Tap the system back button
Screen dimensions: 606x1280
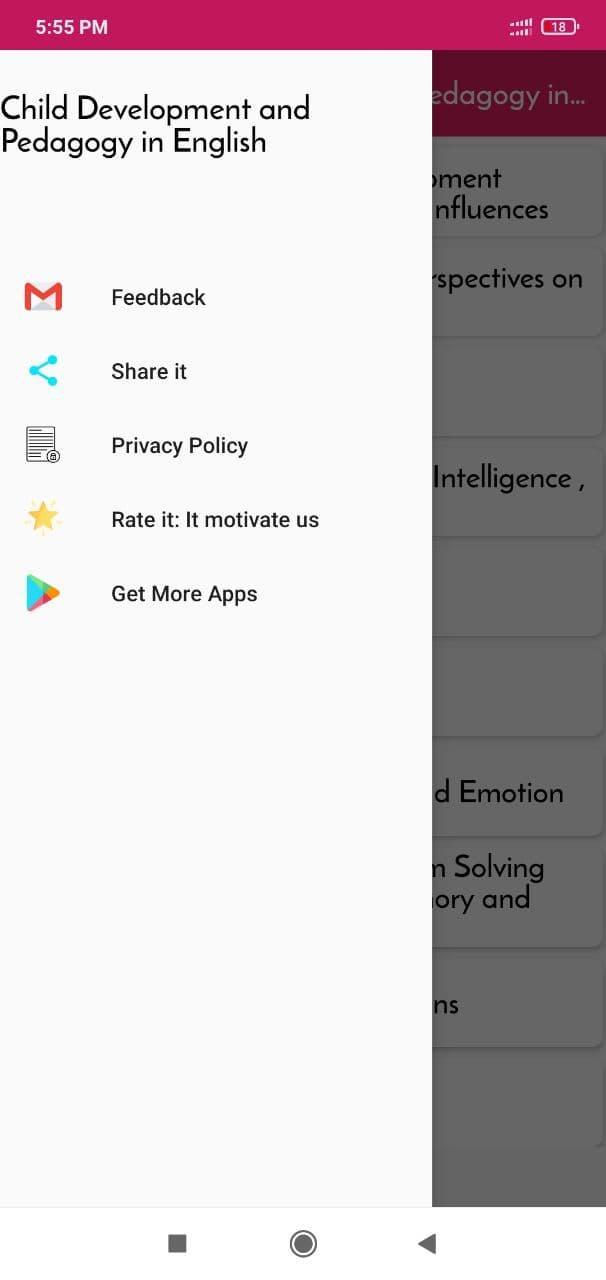pyautogui.click(x=427, y=1243)
